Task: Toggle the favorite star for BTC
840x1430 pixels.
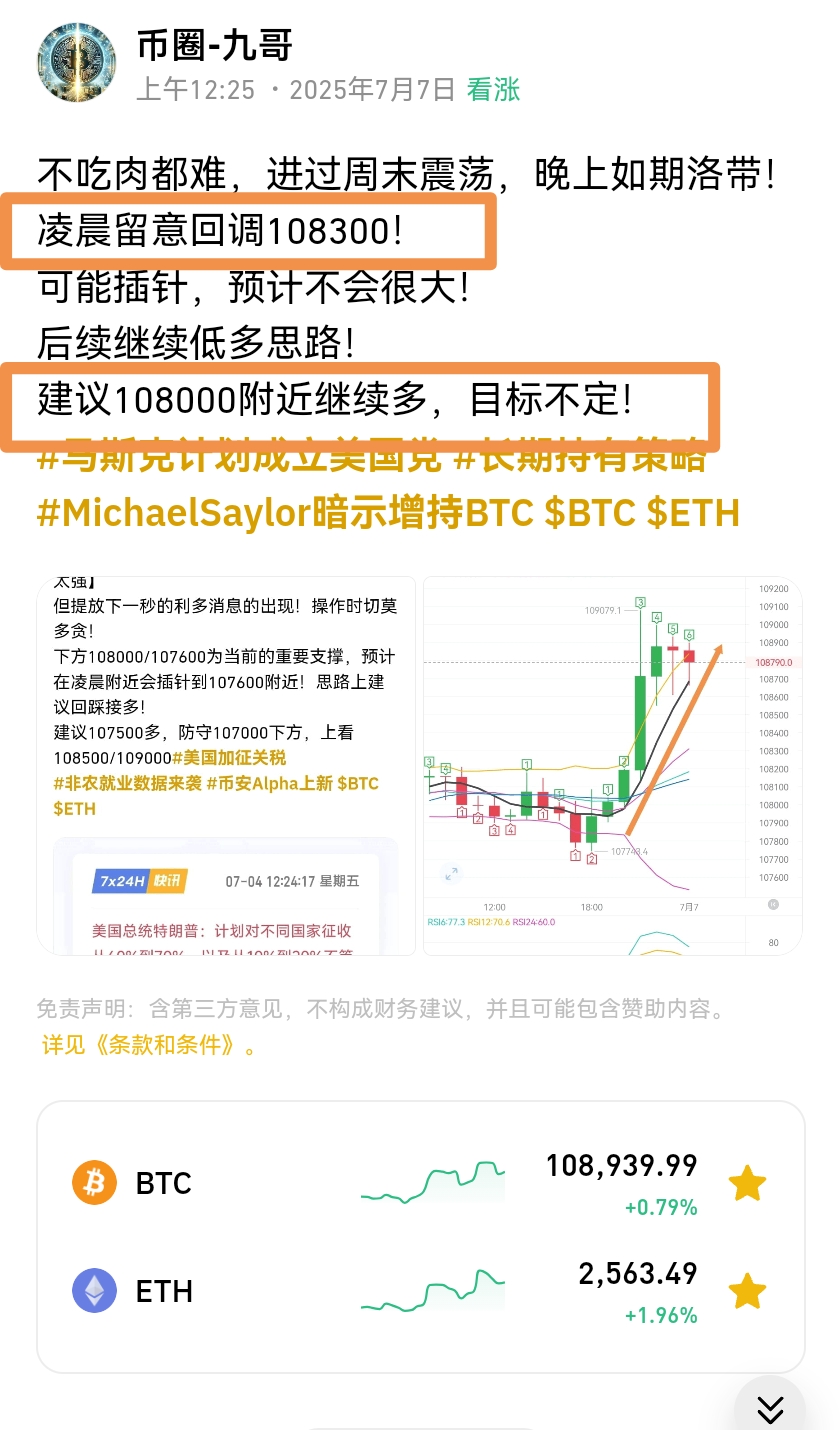Action: click(x=747, y=1184)
